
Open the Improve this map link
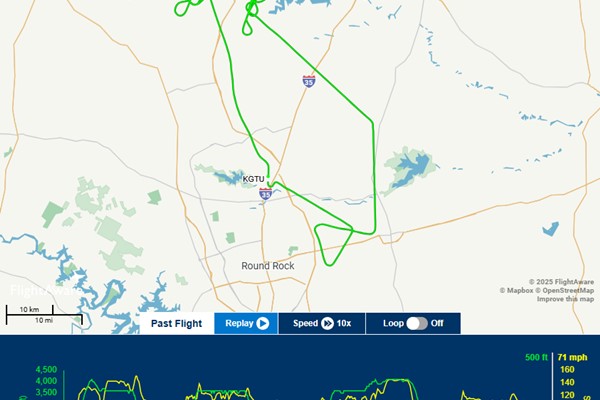pyautogui.click(x=565, y=299)
